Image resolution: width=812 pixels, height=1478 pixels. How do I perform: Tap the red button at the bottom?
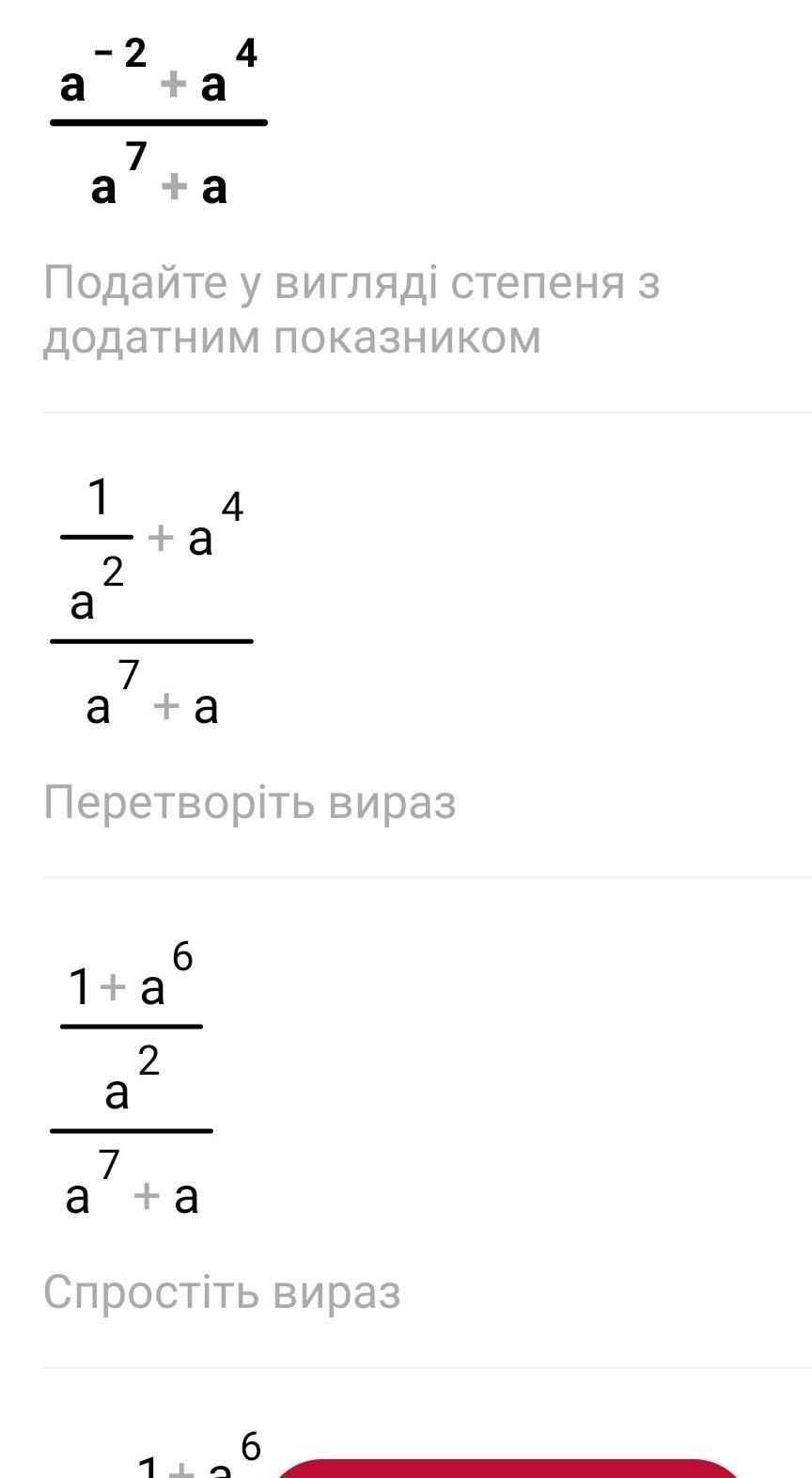[x=508, y=1469]
